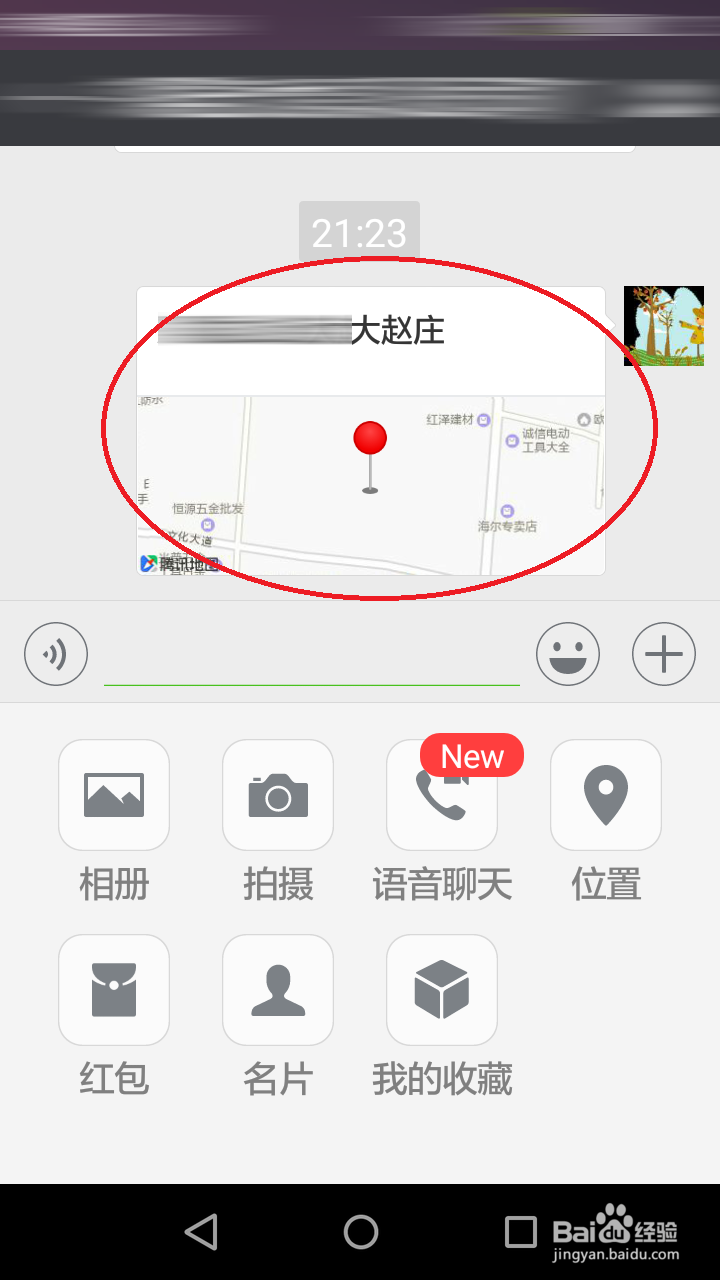This screenshot has width=720, height=1280.
Task: Share your 位置 (location)
Action: click(605, 795)
